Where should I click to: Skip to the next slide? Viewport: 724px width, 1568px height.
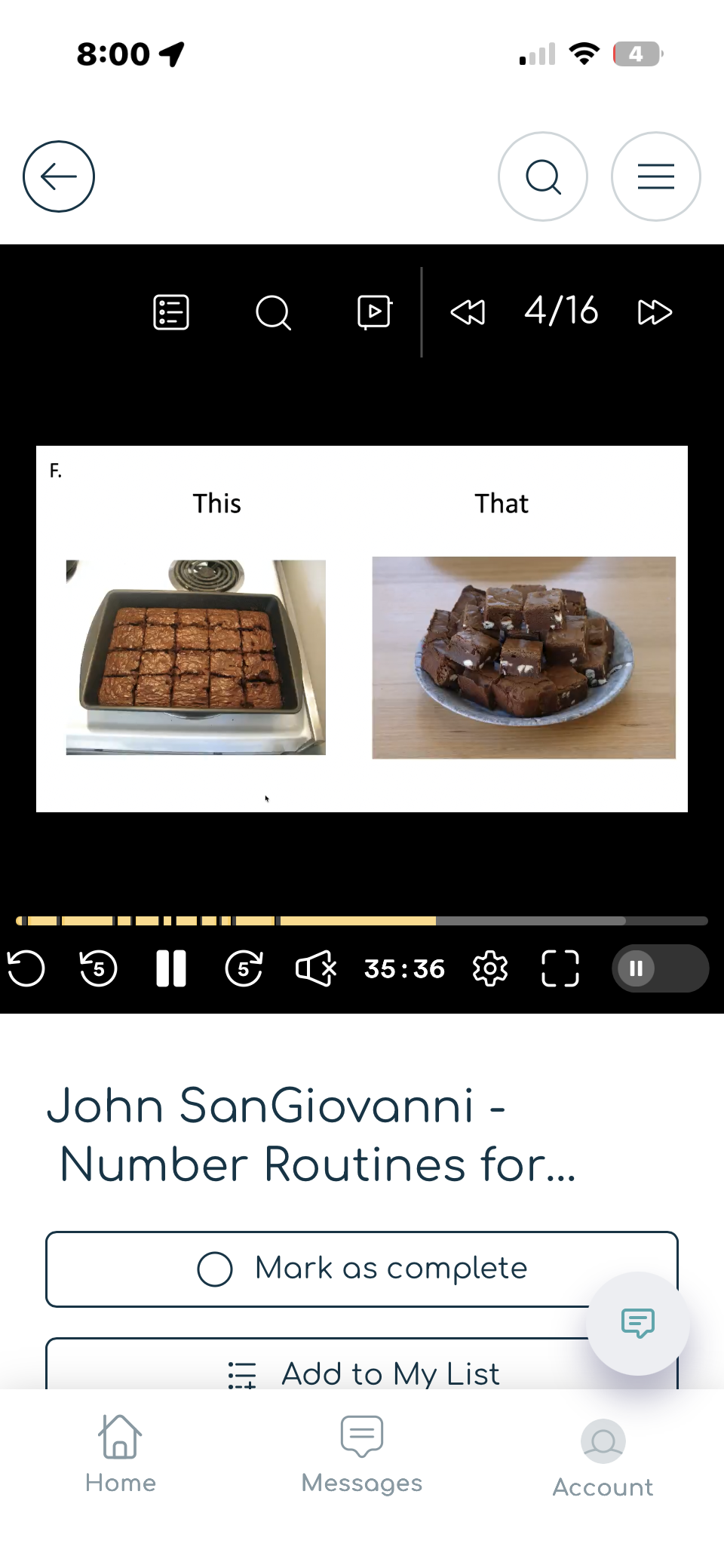click(655, 312)
